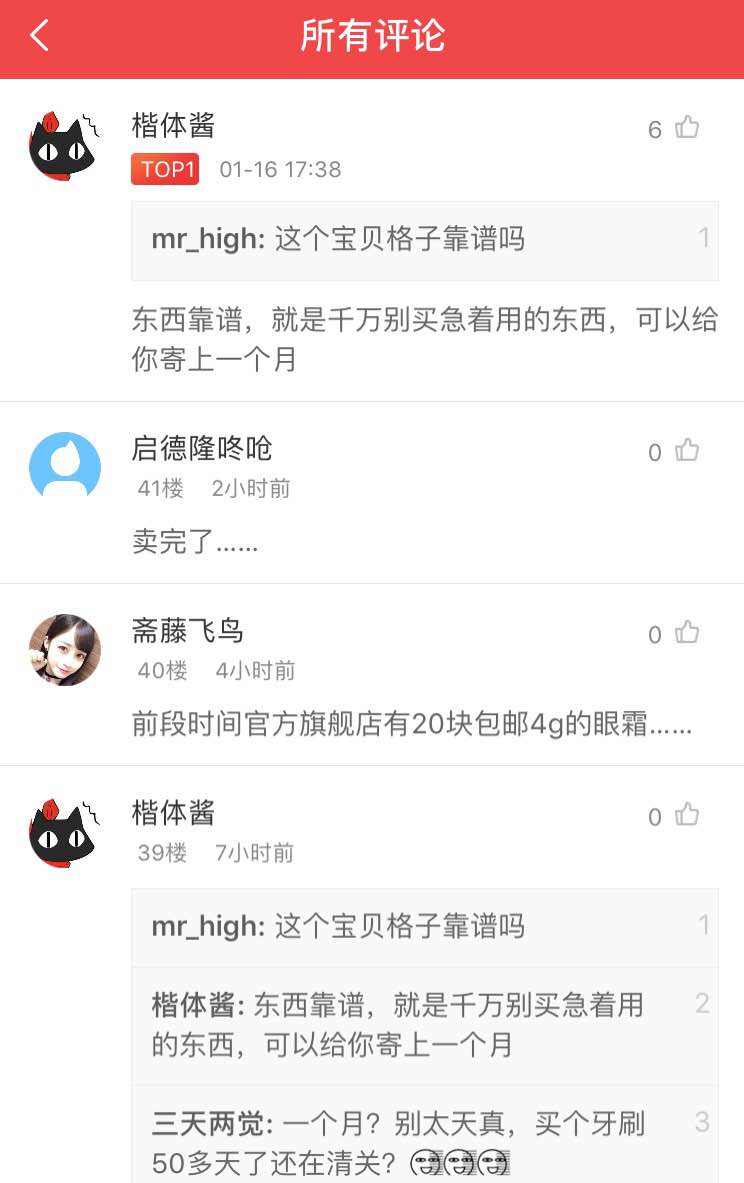Viewport: 744px width, 1183px height.
Task: Reply to the comment "卖完了......"
Action: point(195,543)
